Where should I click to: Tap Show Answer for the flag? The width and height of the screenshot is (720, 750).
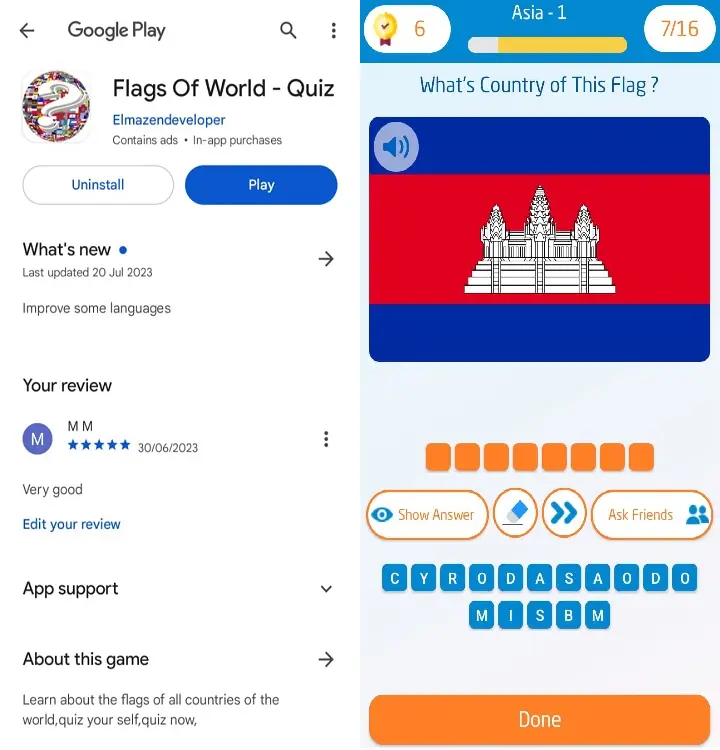(427, 515)
